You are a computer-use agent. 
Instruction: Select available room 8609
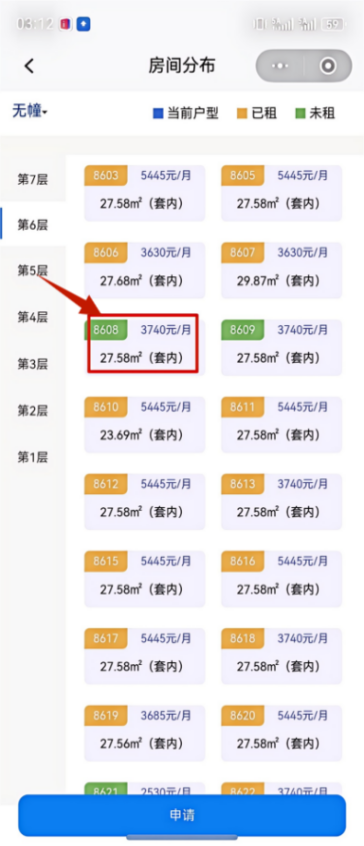pos(281,347)
